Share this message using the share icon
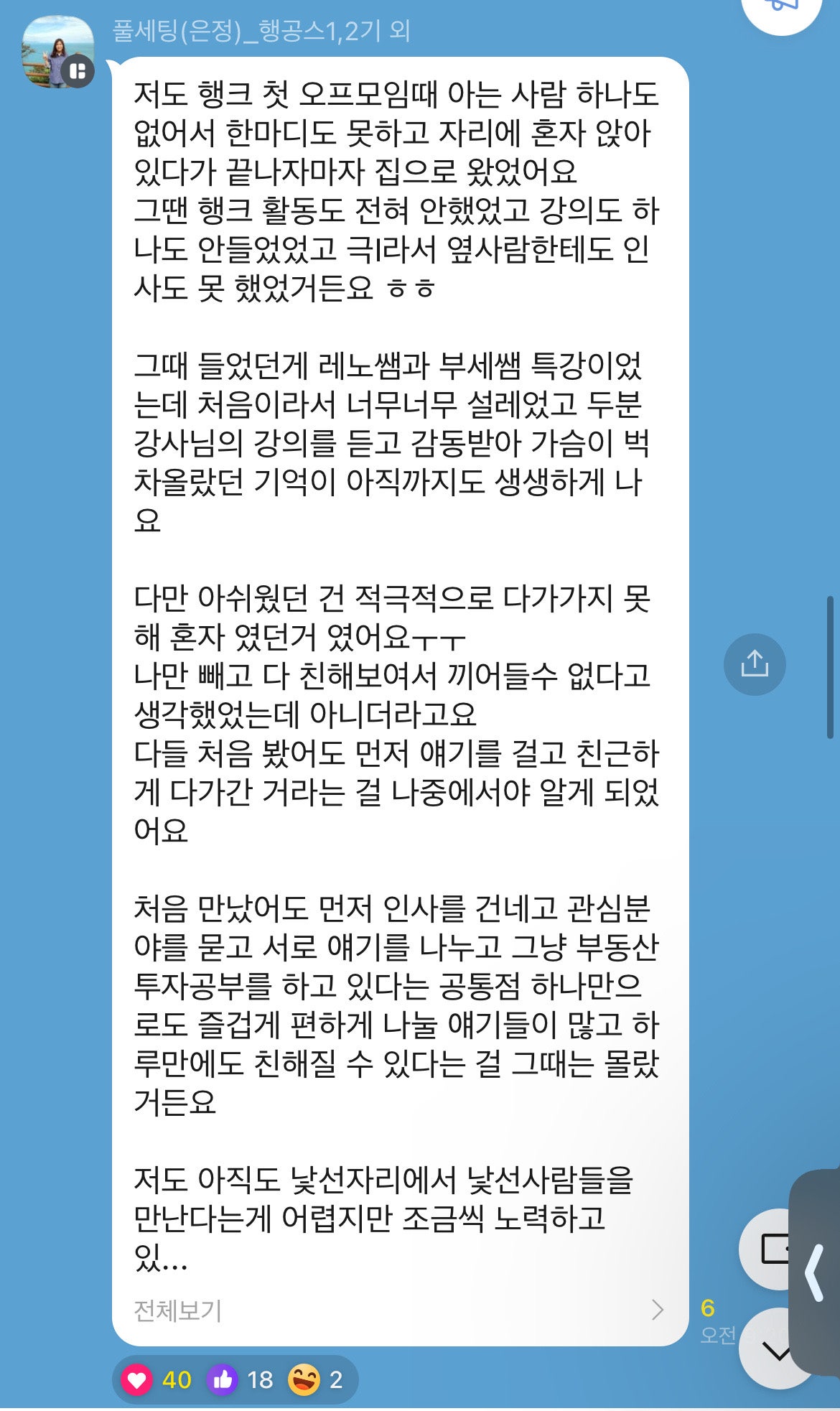The width and height of the screenshot is (840, 1411). pos(754,663)
